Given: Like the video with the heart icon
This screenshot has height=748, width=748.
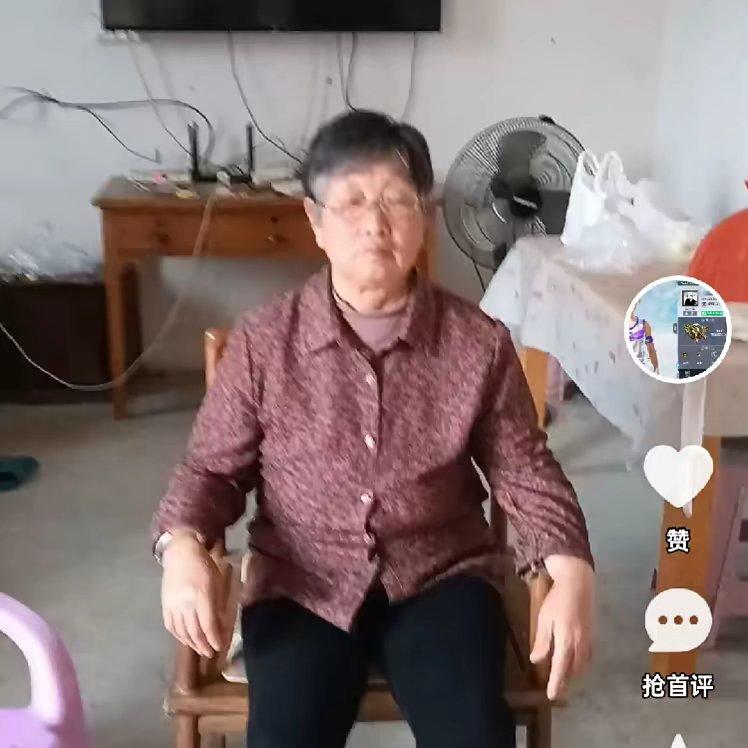Looking at the screenshot, I should click(678, 475).
